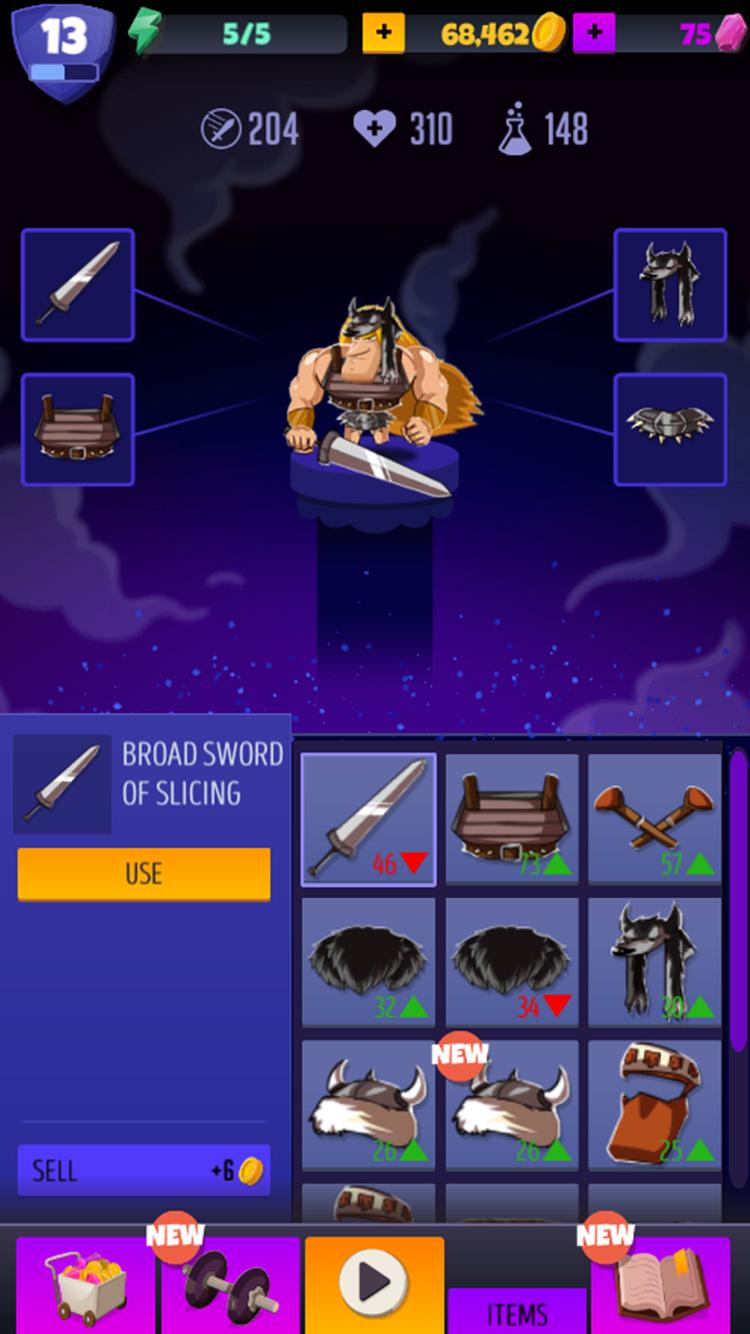750x1334 pixels.
Task: Open the equipped chest armor slot
Action: pyautogui.click(x=78, y=429)
